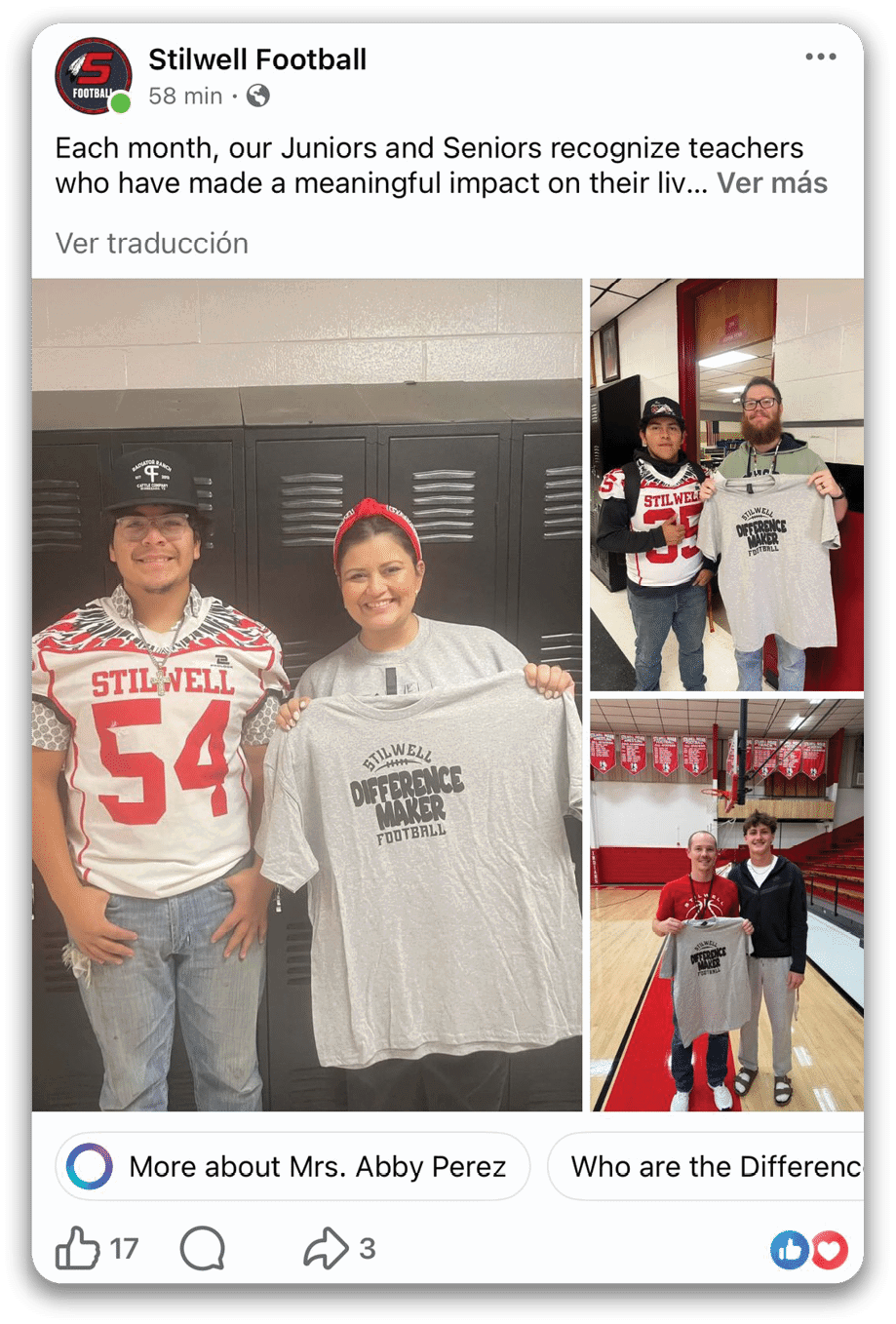Screen dimensions: 896x1324
Task: Select the More about Mrs. Abby Perez chip
Action: [292, 1166]
